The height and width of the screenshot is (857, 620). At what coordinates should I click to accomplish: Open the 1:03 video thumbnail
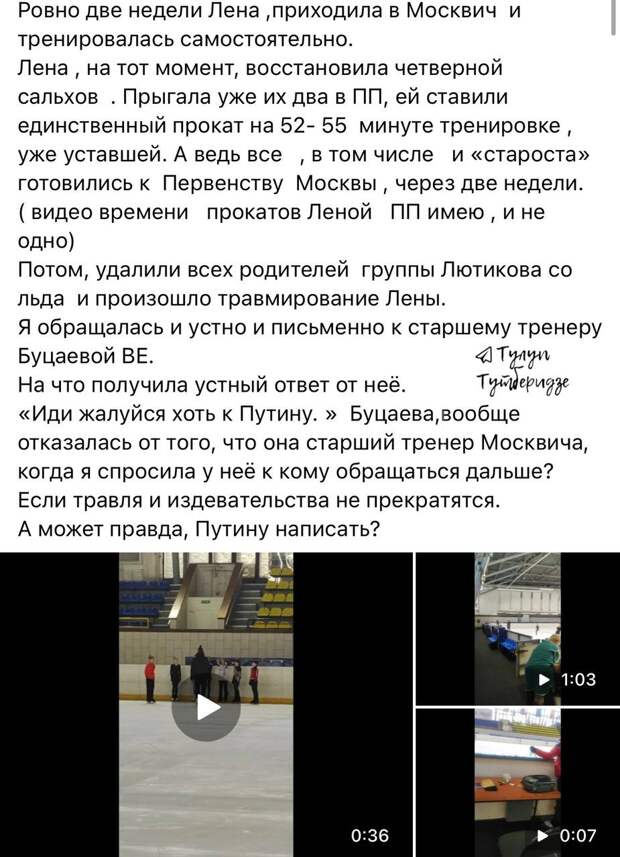pyautogui.click(x=516, y=629)
